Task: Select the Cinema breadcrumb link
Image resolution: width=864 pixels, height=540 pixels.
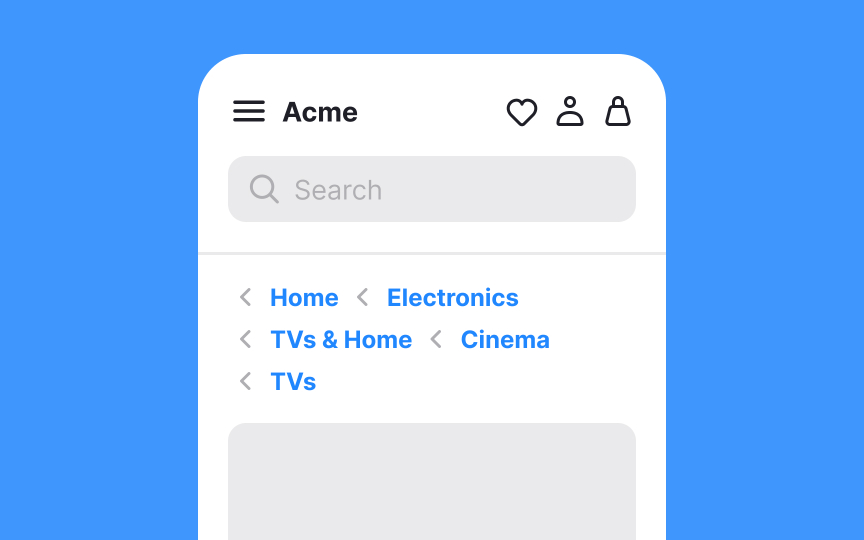Action: 505,340
